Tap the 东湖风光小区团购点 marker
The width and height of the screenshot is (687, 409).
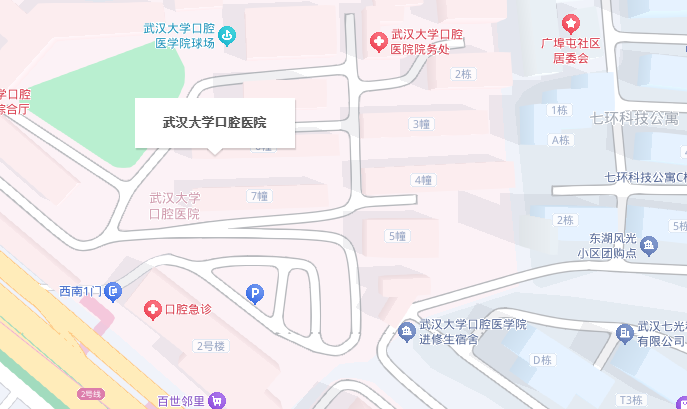point(649,245)
